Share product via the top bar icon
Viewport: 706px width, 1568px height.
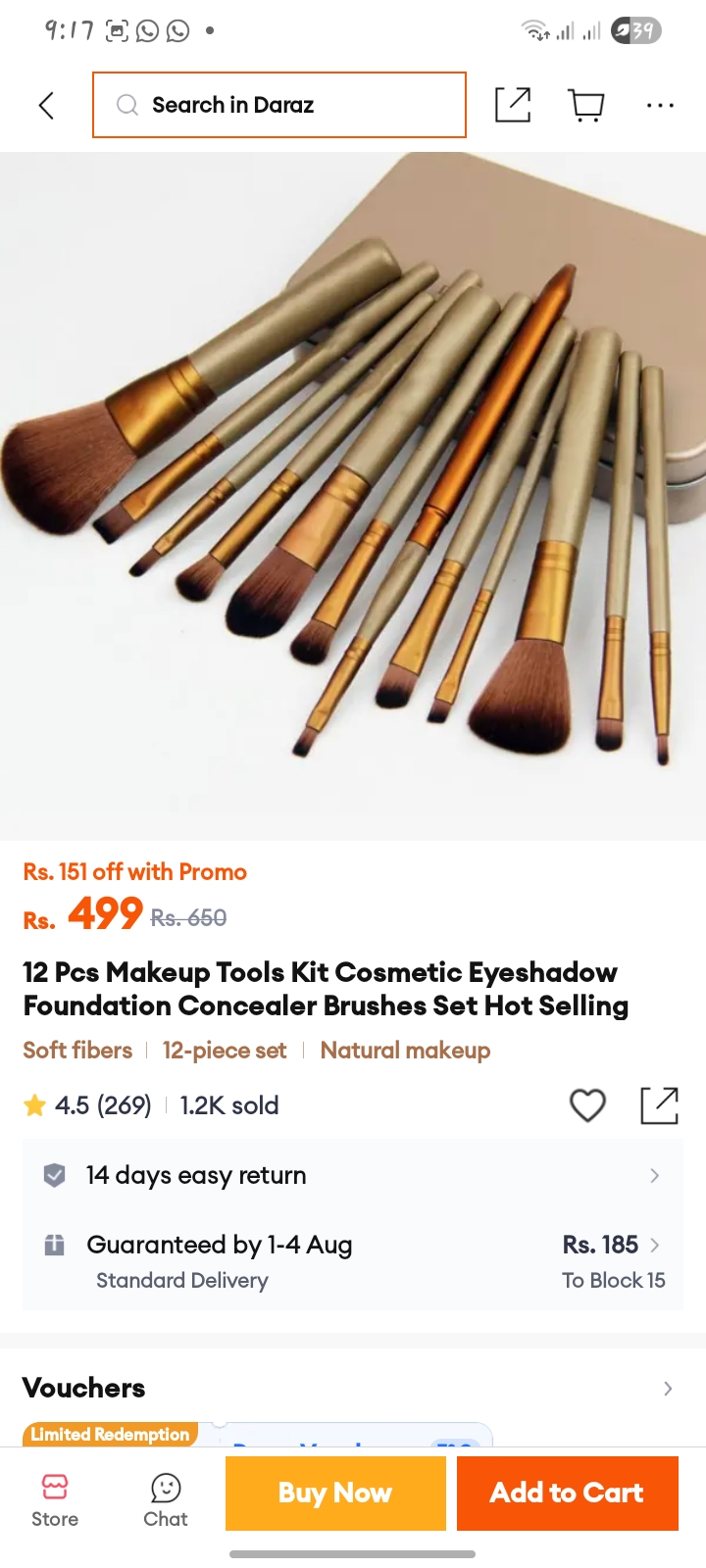click(x=513, y=105)
